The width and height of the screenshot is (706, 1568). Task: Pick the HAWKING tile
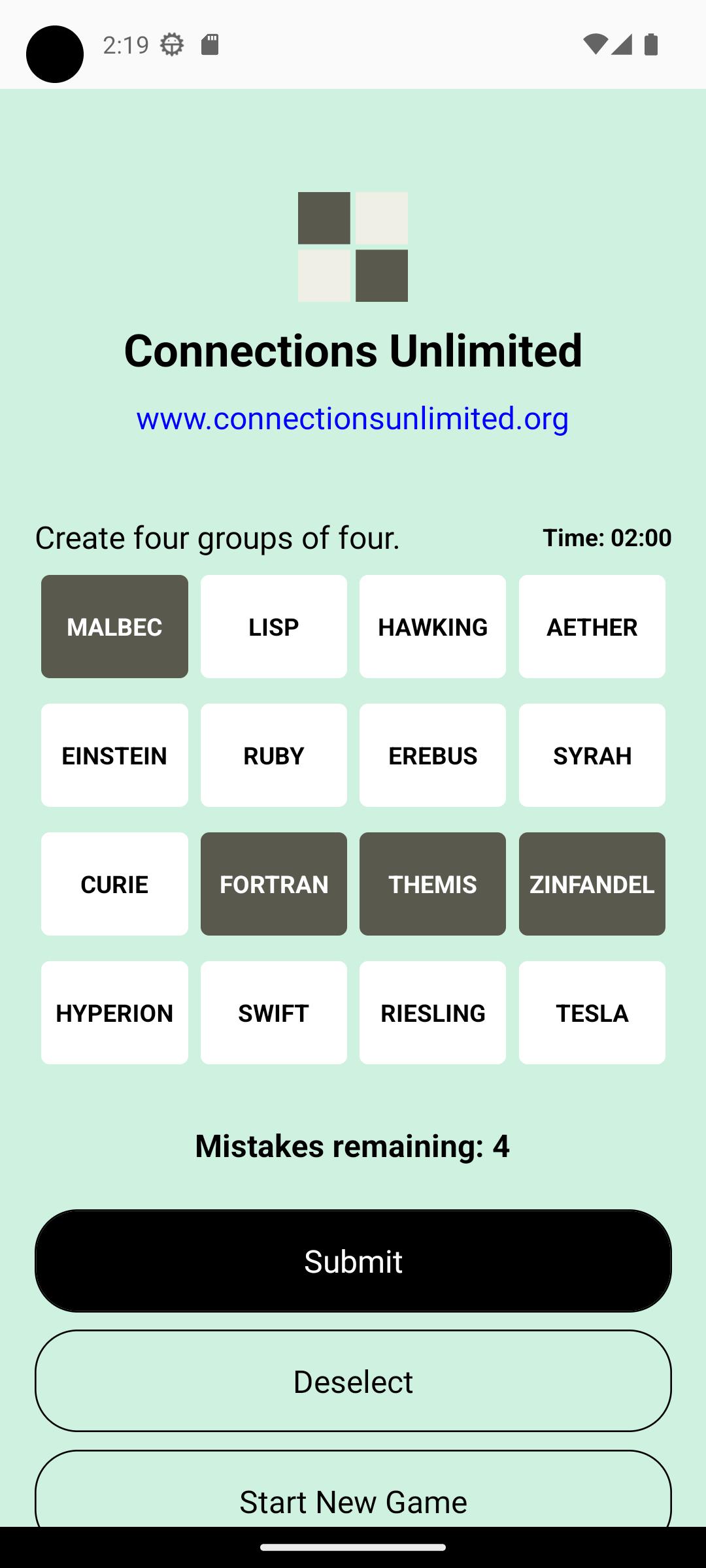[433, 627]
